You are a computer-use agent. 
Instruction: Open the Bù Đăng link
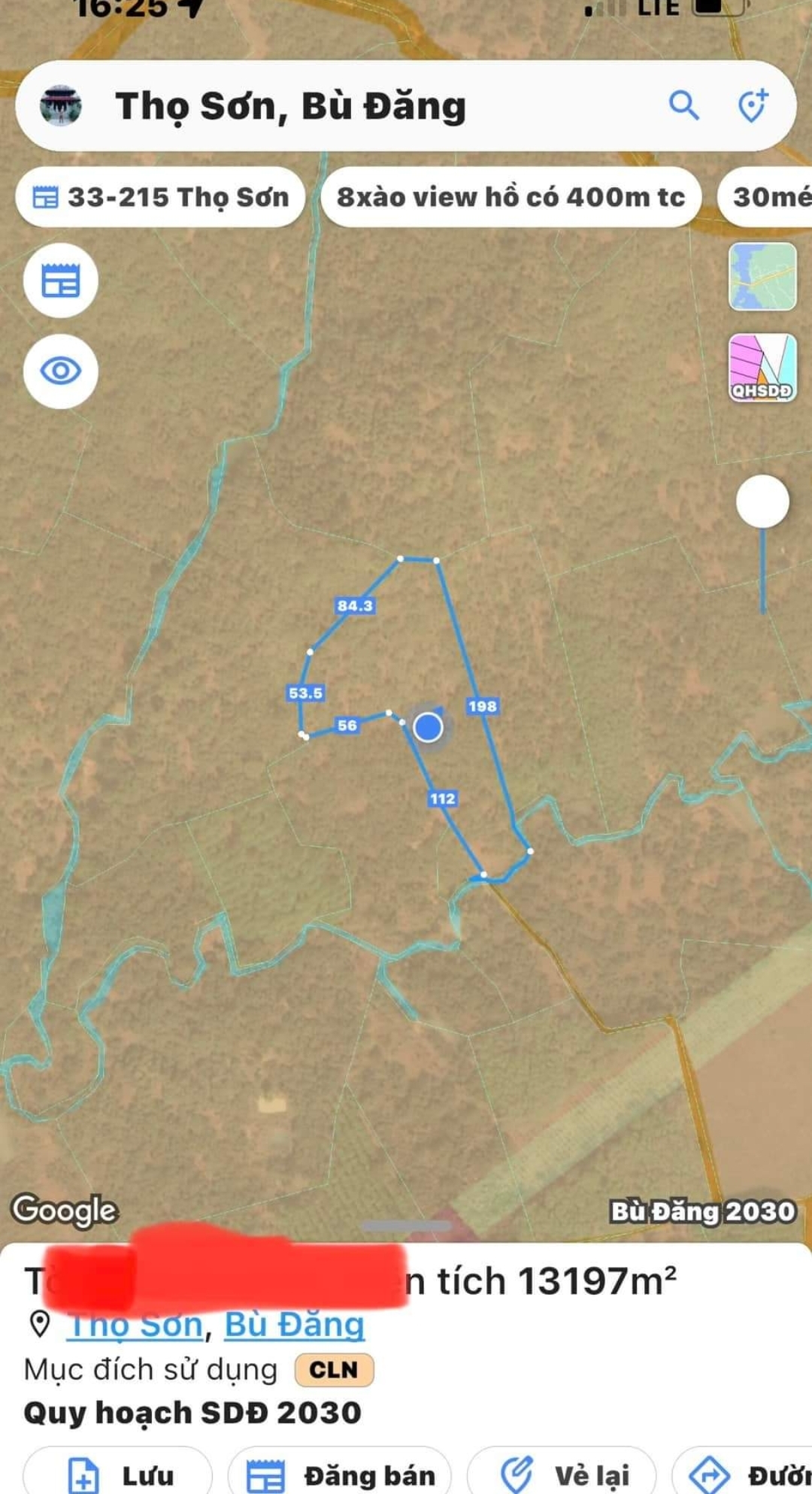tap(294, 1324)
